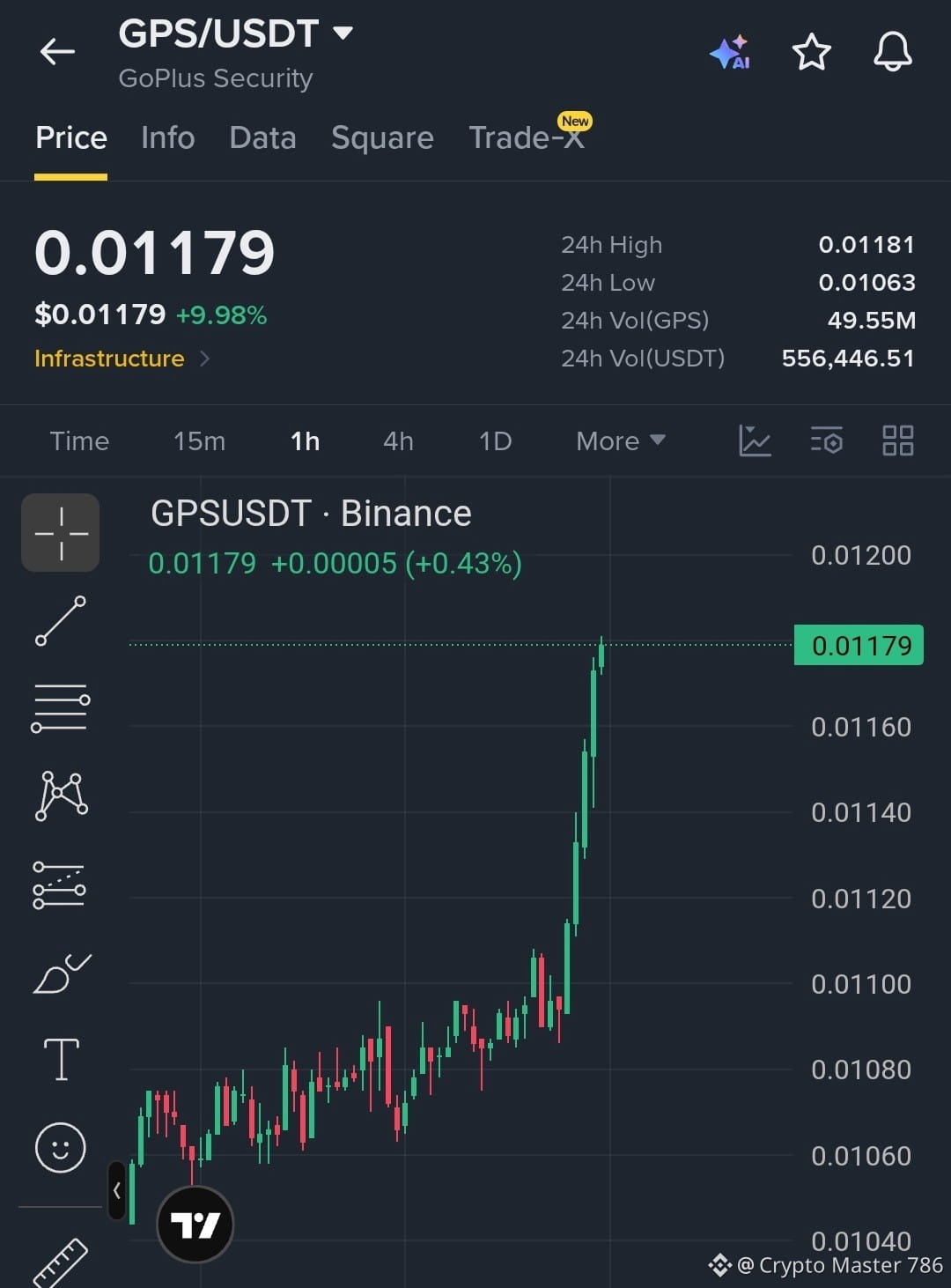Select the 4h chart interval
The image size is (951, 1288).
pyautogui.click(x=398, y=440)
